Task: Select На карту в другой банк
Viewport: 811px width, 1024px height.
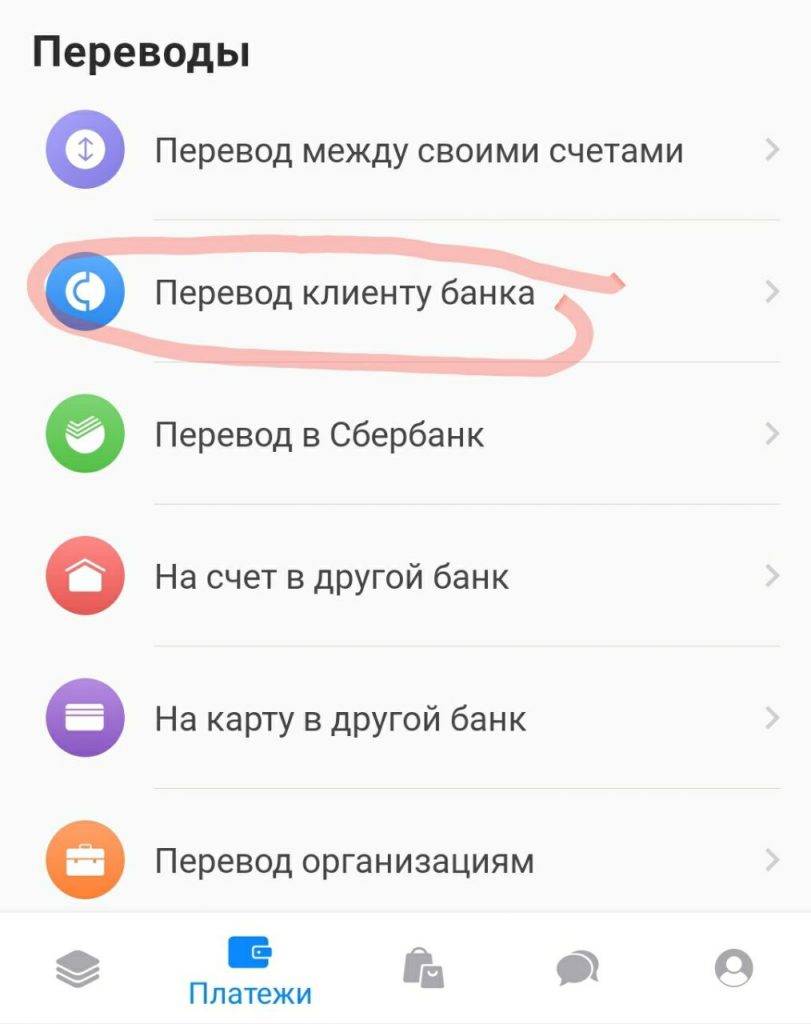Action: click(x=340, y=719)
